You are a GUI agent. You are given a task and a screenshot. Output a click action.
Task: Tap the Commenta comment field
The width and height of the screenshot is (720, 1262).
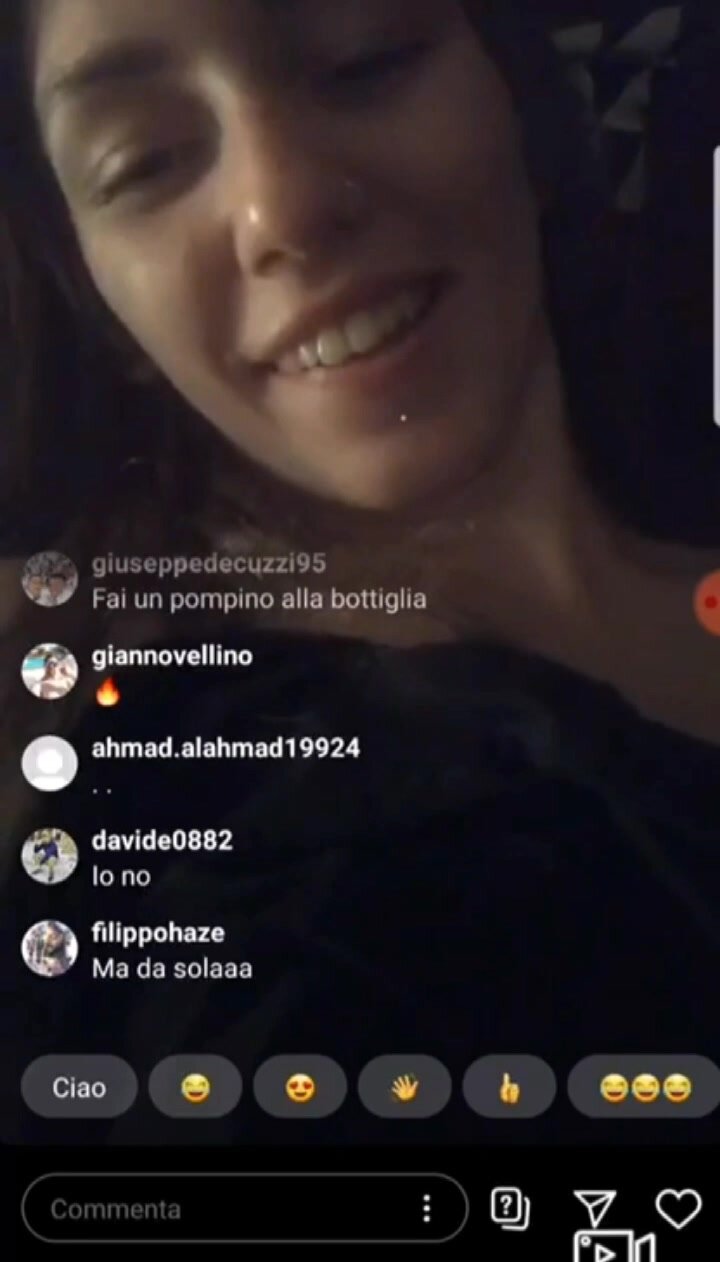click(x=220, y=1209)
